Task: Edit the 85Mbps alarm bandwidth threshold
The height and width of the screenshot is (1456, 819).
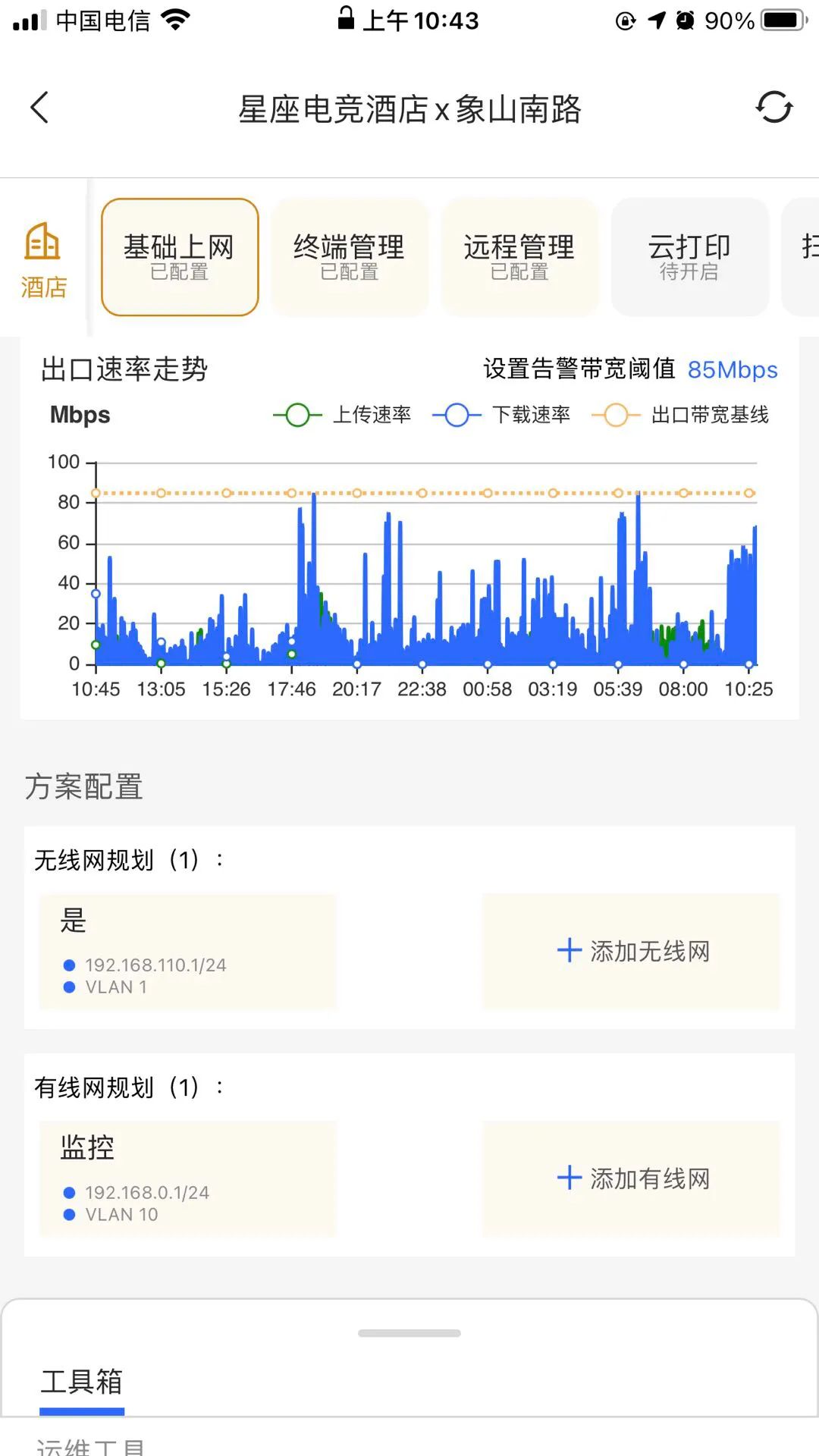Action: click(x=732, y=369)
